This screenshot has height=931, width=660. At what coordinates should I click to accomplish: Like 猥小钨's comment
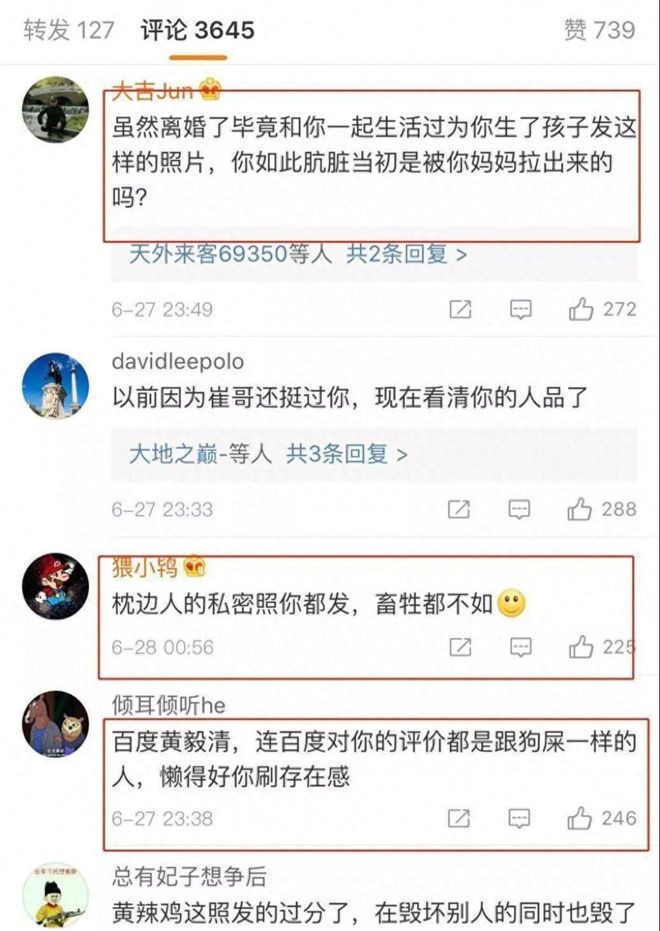tap(582, 647)
